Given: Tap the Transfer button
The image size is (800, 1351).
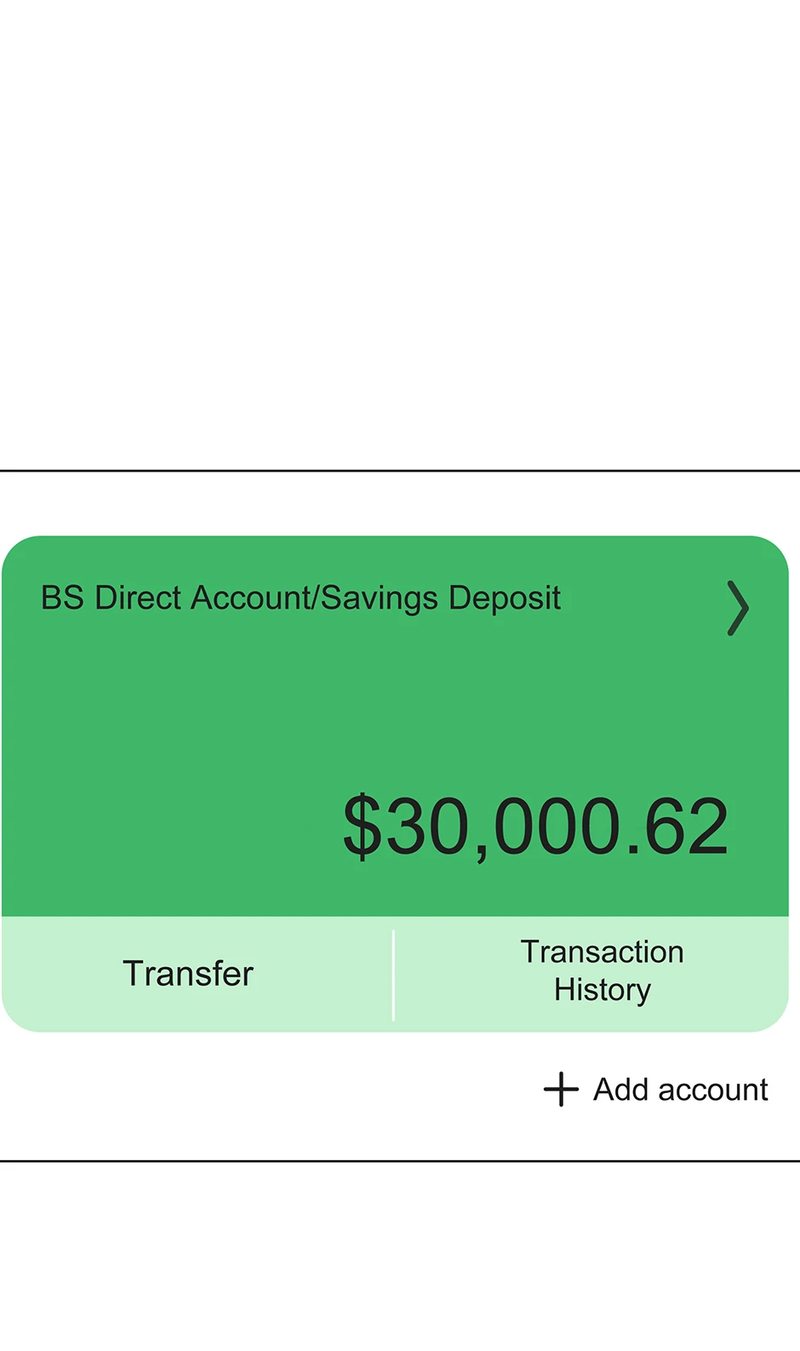Looking at the screenshot, I should pyautogui.click(x=188, y=973).
